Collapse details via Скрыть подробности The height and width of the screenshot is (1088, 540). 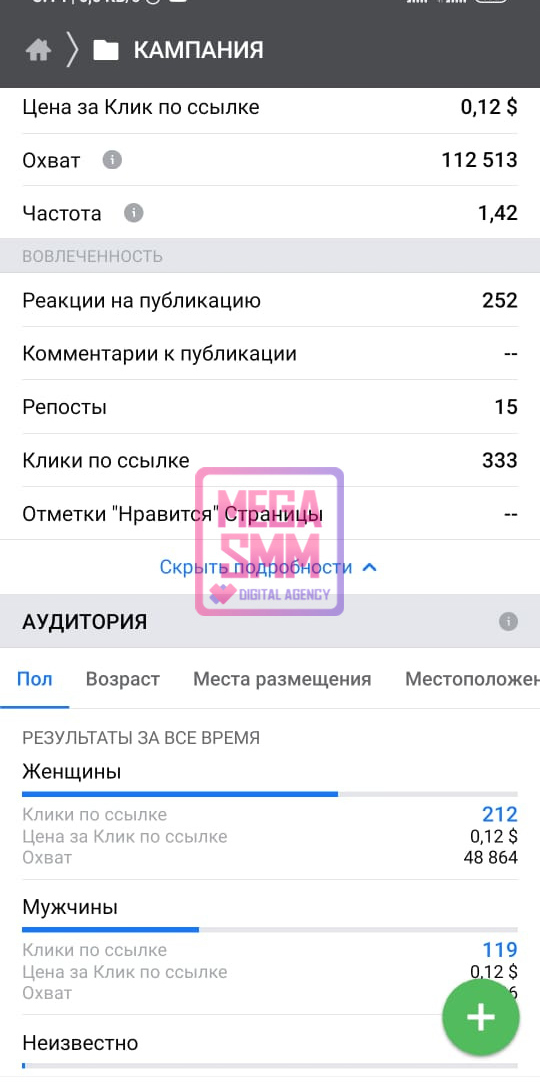269,567
